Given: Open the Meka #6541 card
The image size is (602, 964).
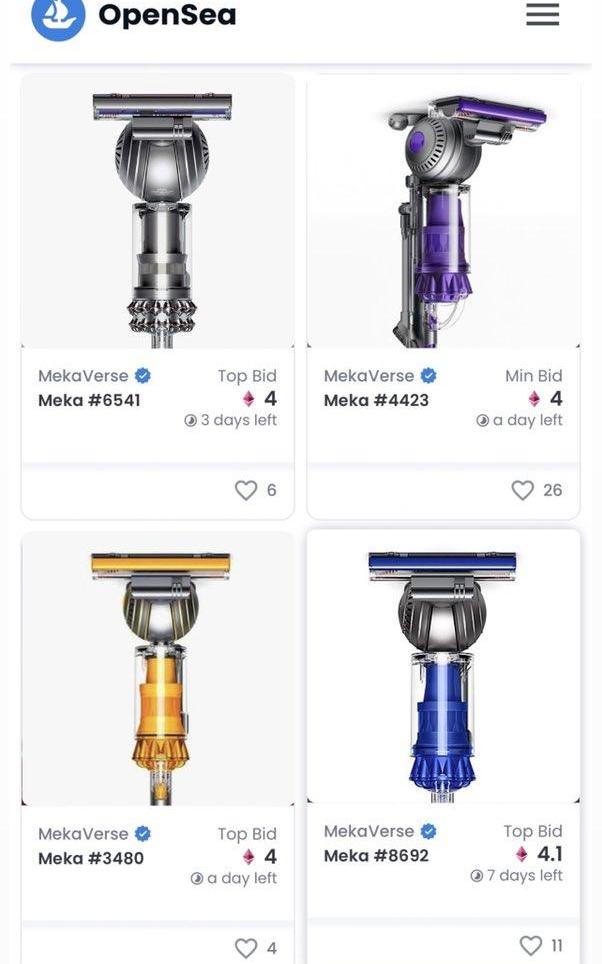Looking at the screenshot, I should pyautogui.click(x=157, y=212).
